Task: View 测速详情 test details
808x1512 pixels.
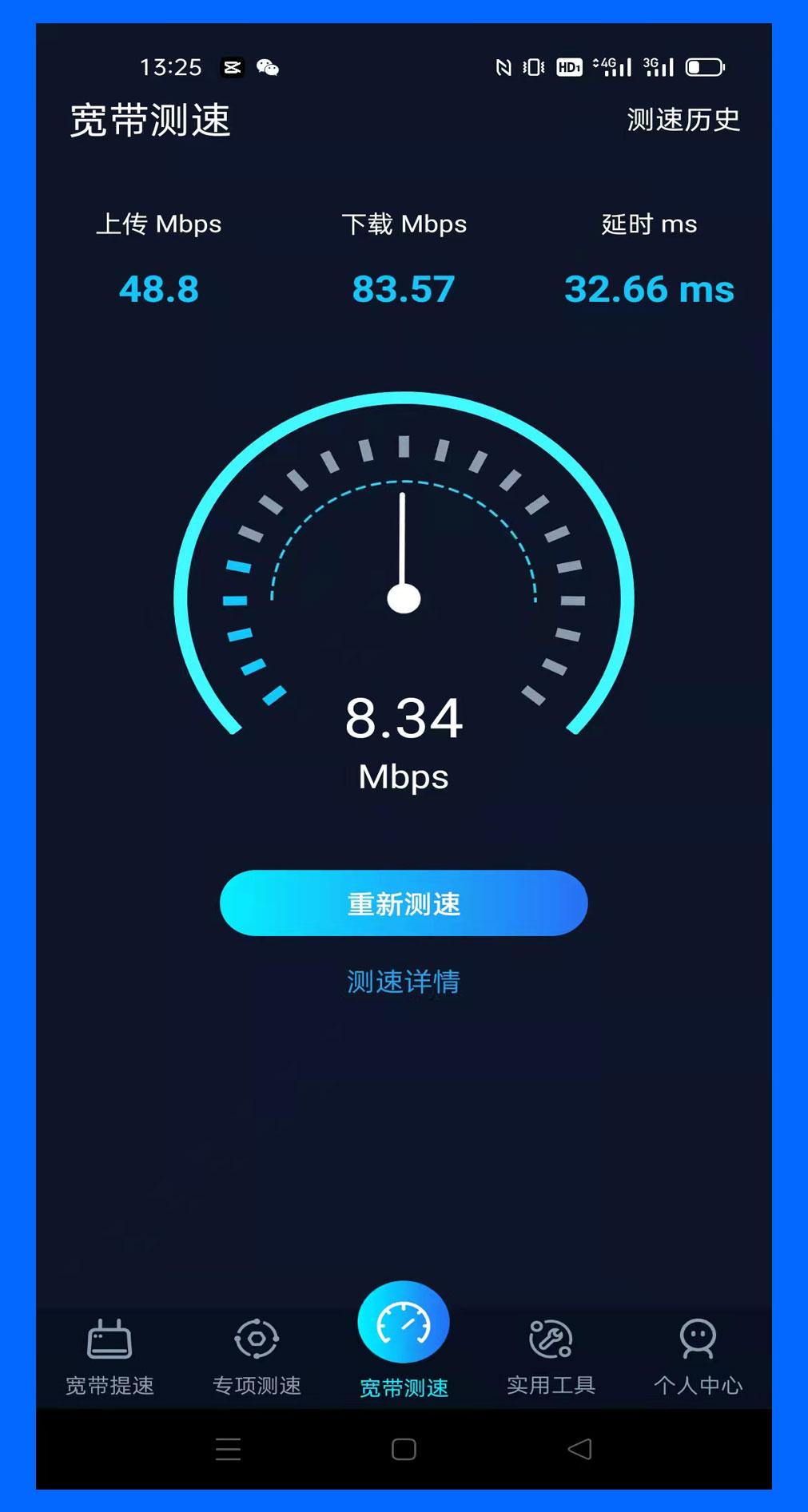Action: click(404, 982)
